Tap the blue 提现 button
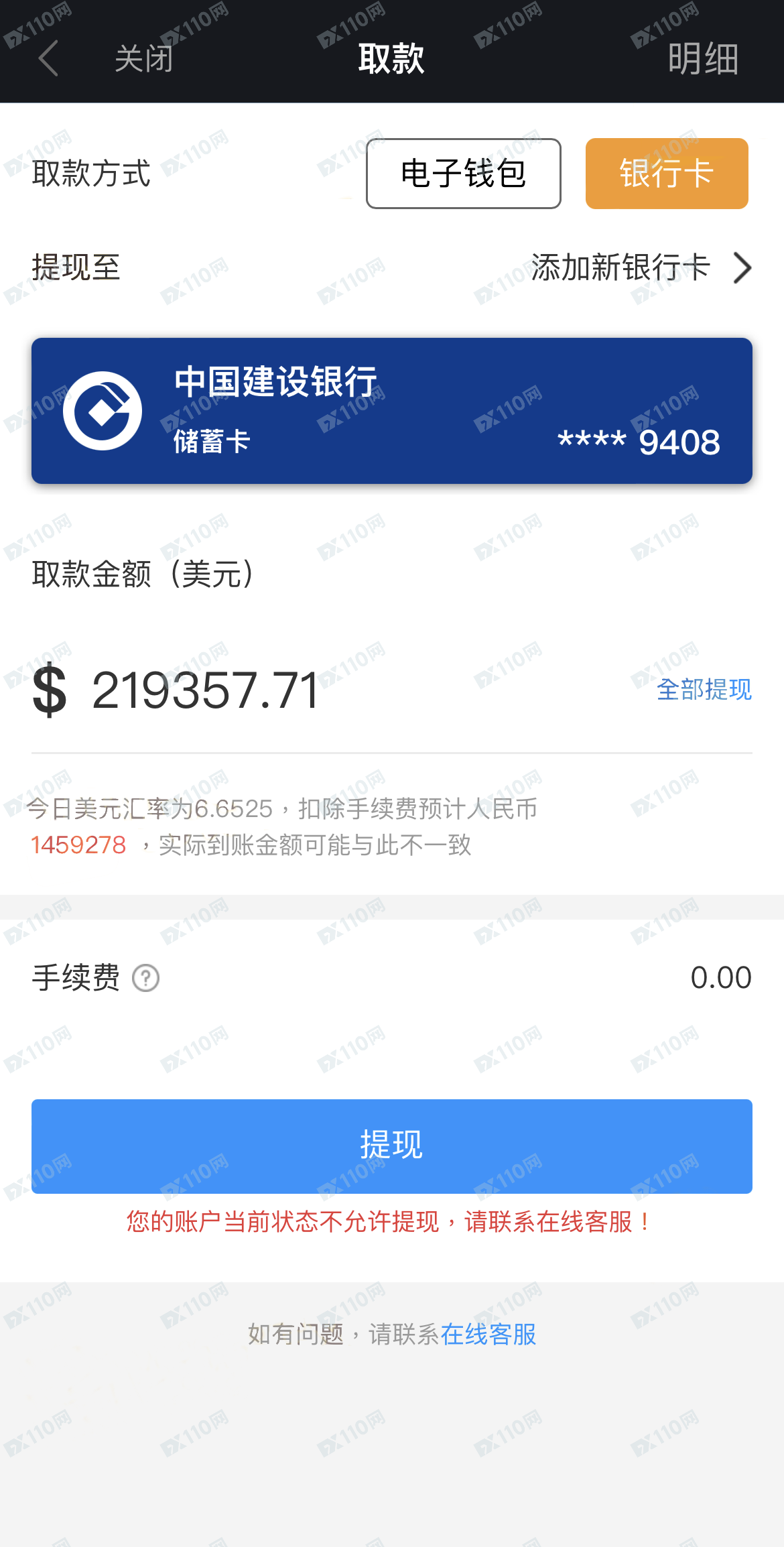 point(391,1146)
